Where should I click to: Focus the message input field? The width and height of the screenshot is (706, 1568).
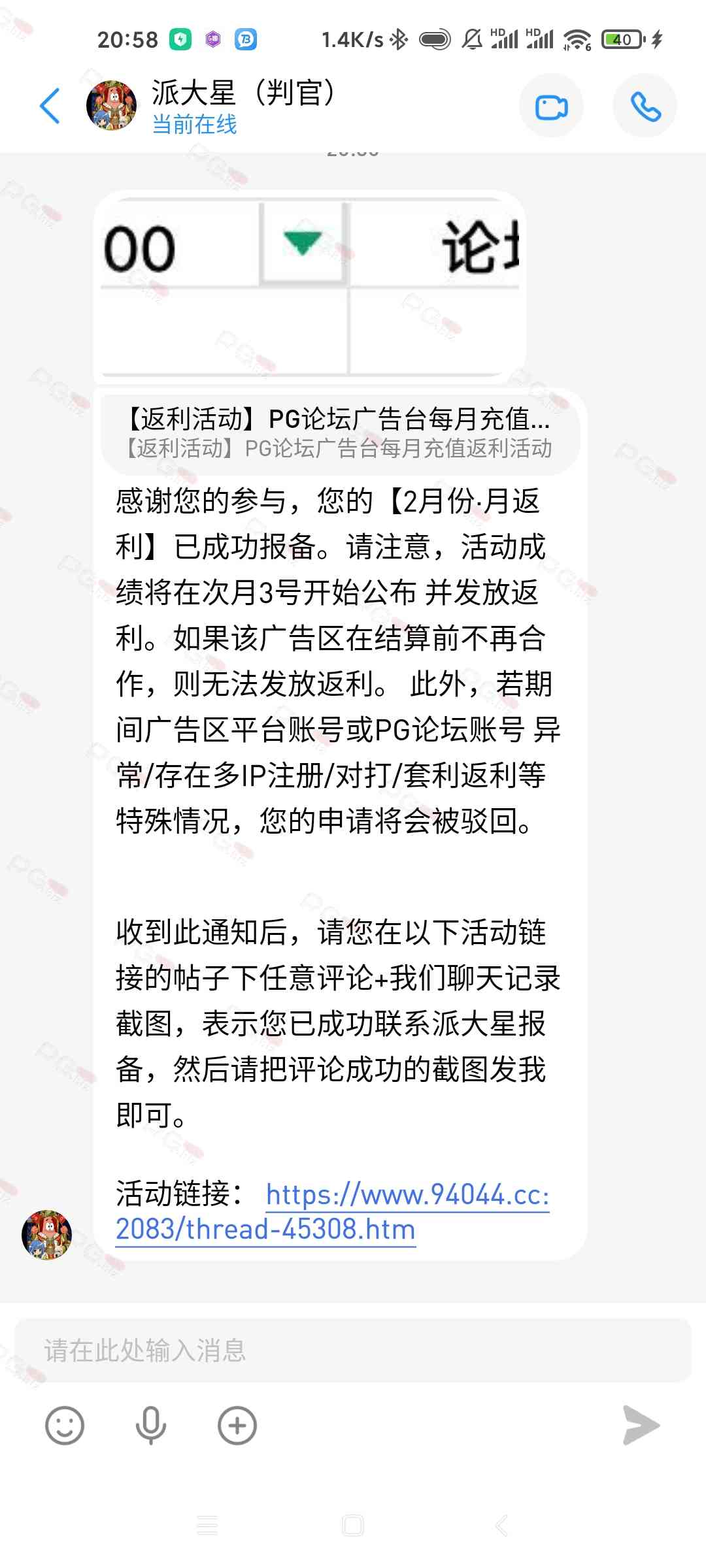point(353,1350)
